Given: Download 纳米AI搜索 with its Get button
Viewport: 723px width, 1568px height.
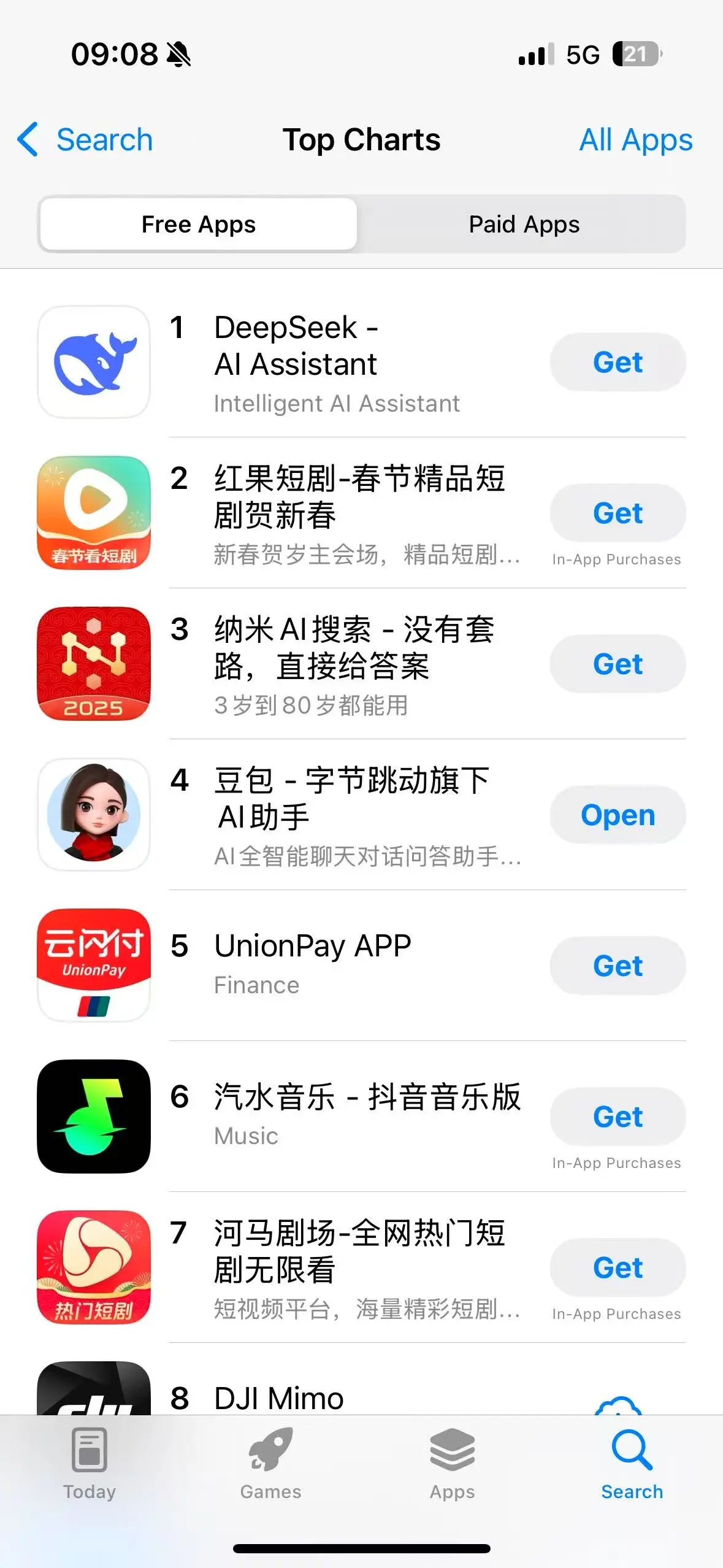Looking at the screenshot, I should pyautogui.click(x=618, y=664).
